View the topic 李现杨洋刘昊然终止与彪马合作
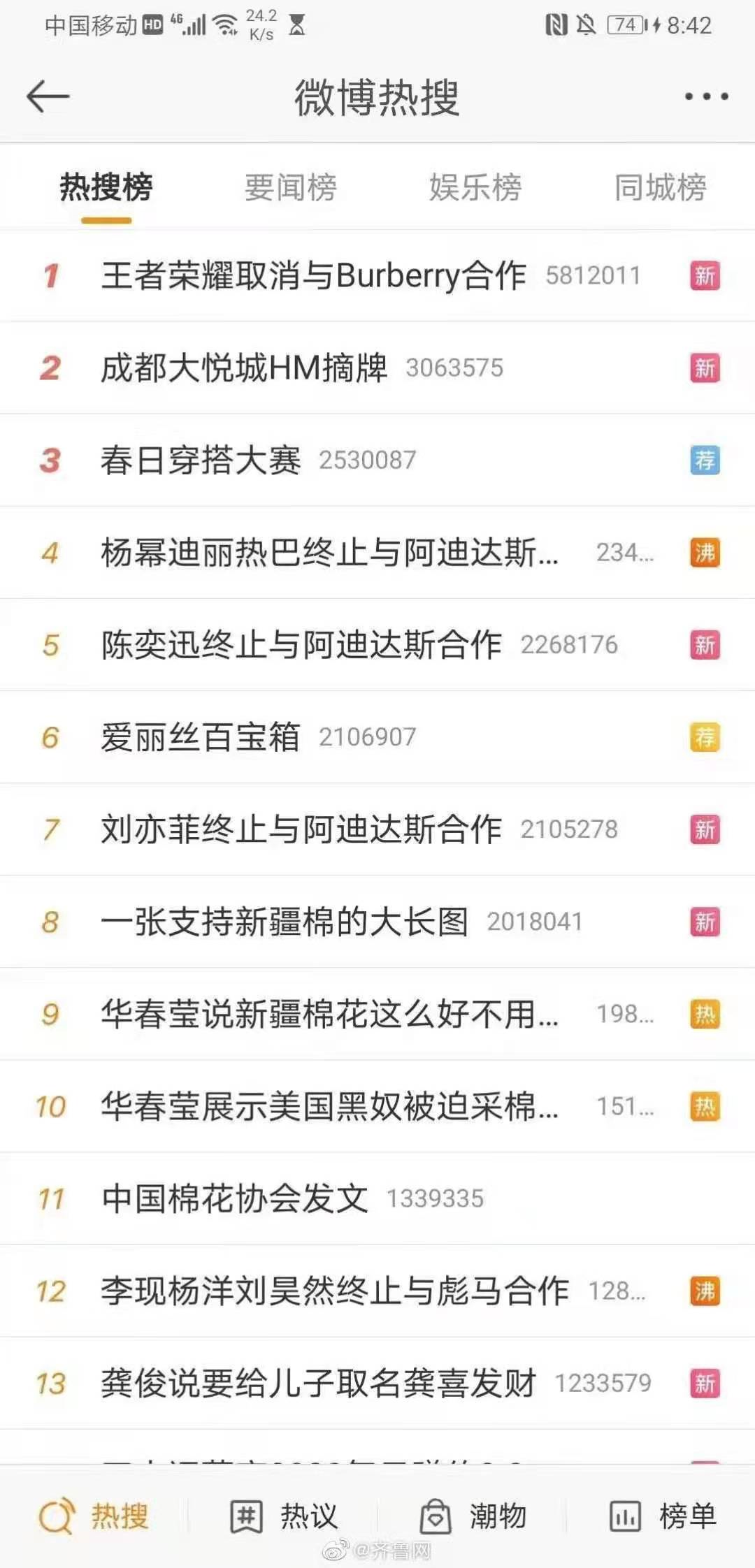 pos(334,1291)
